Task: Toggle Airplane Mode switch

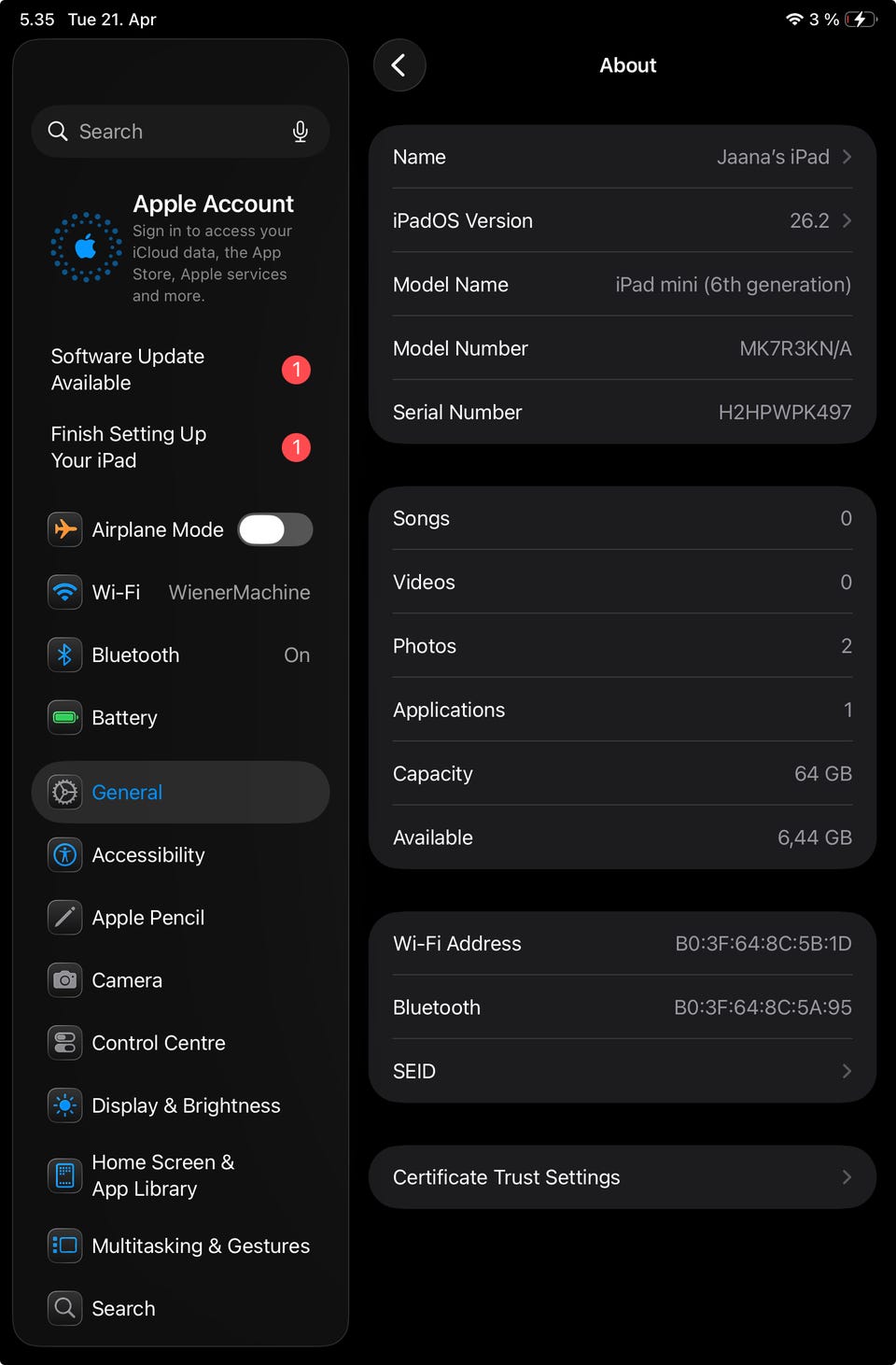Action: 274,529
